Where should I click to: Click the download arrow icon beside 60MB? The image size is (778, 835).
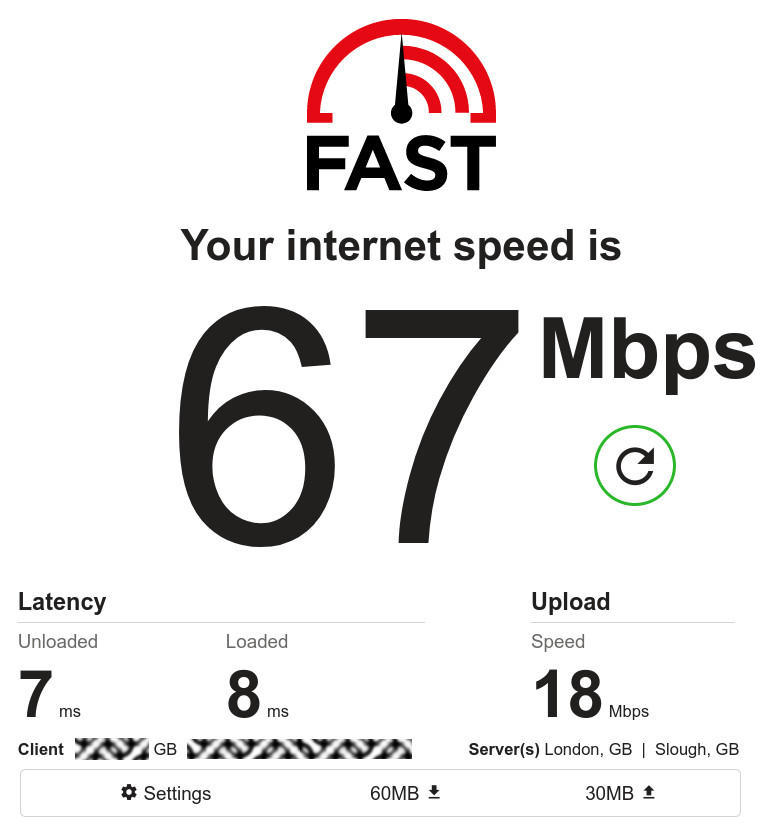[434, 792]
